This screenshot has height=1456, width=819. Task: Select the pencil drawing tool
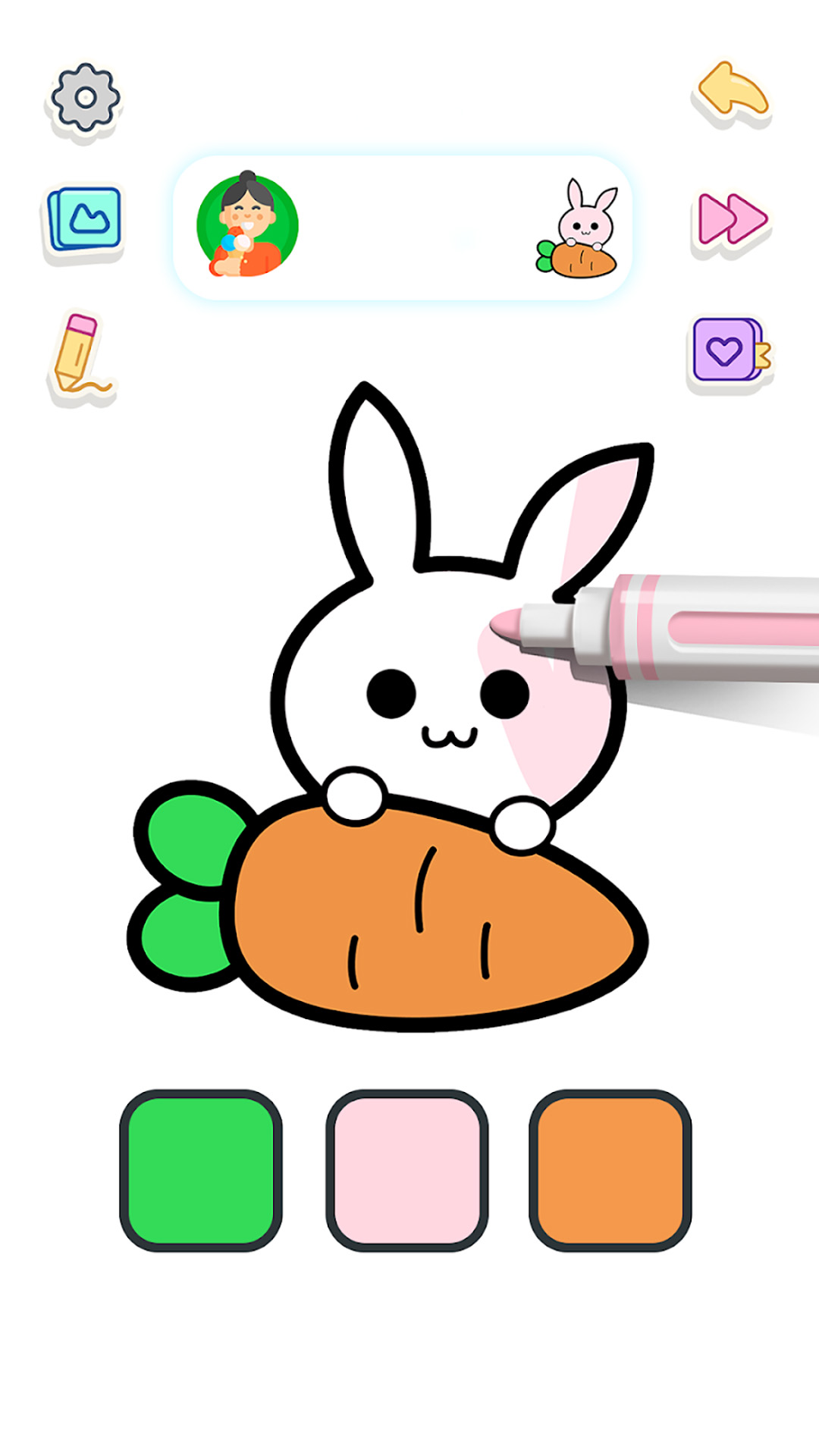pyautogui.click(x=81, y=354)
